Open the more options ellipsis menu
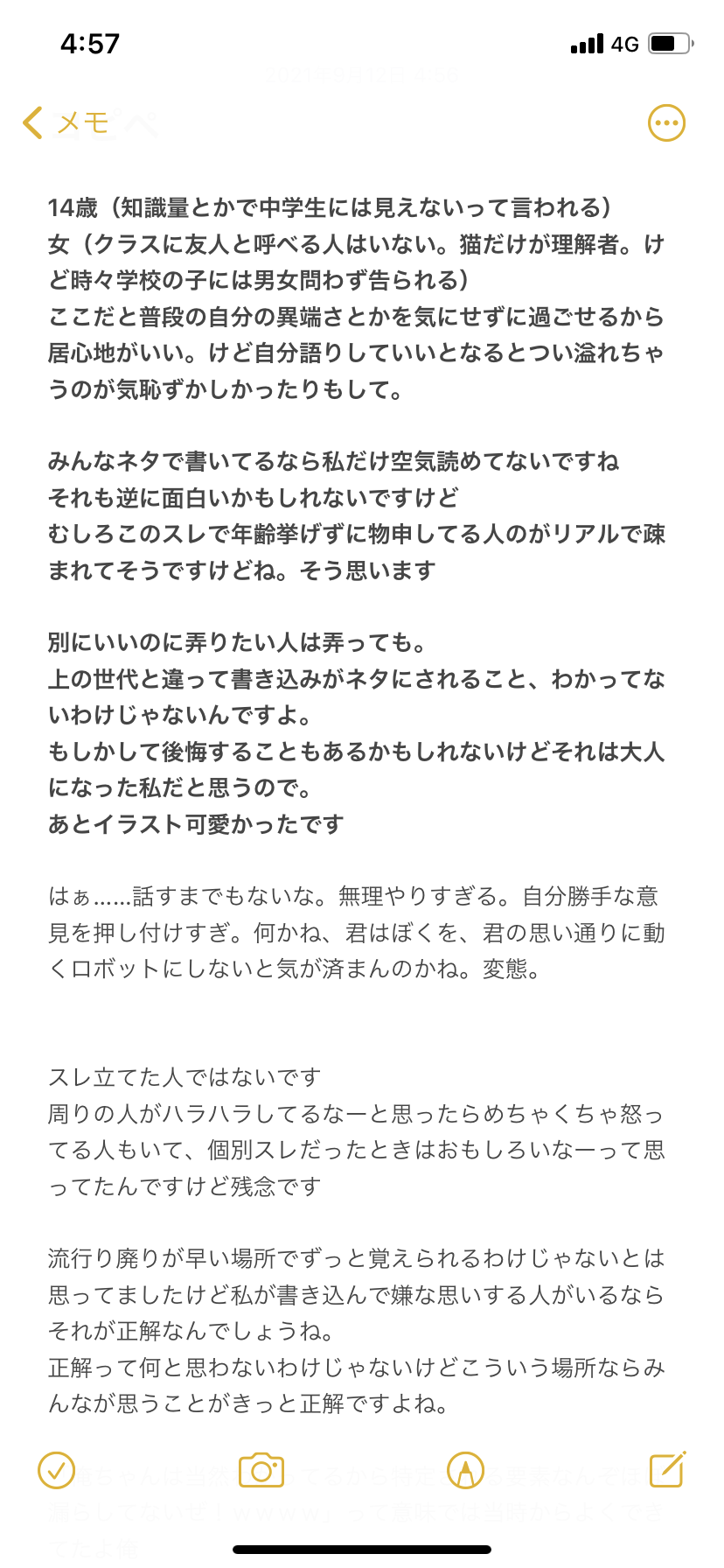The image size is (724, 1568). coord(666,123)
